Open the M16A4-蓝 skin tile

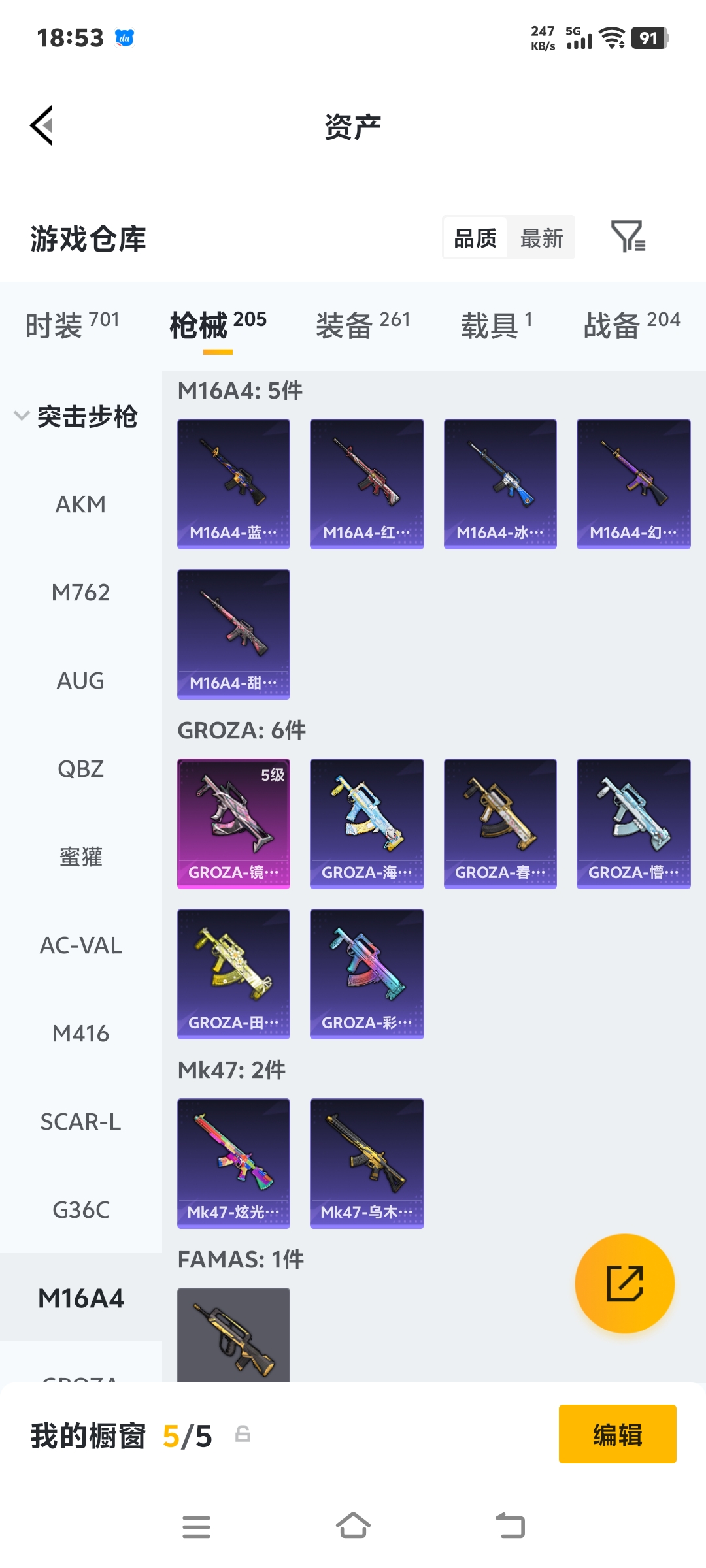(x=233, y=483)
